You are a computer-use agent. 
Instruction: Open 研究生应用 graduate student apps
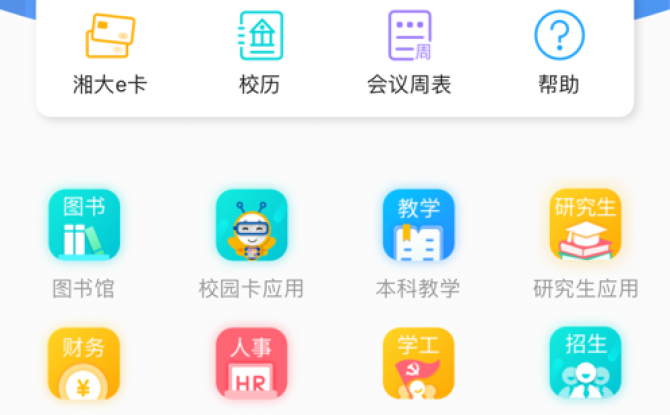tap(585, 226)
